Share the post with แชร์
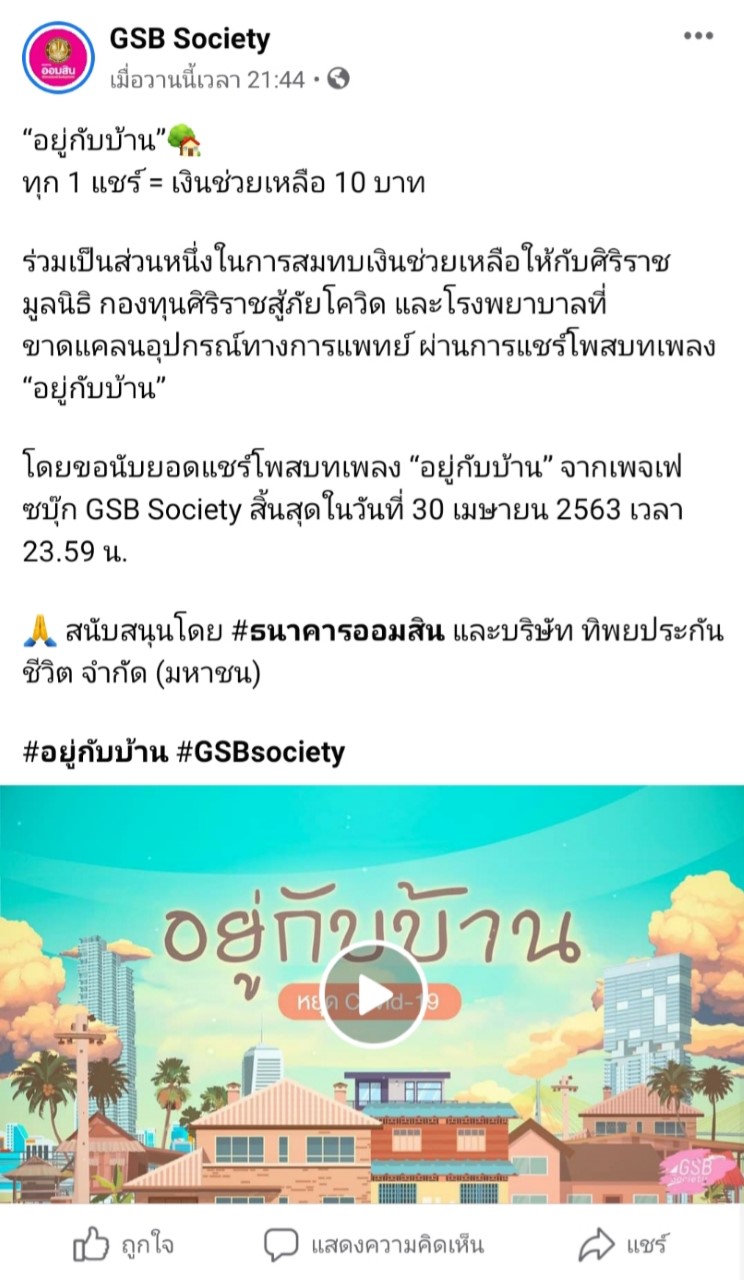 click(623, 1245)
